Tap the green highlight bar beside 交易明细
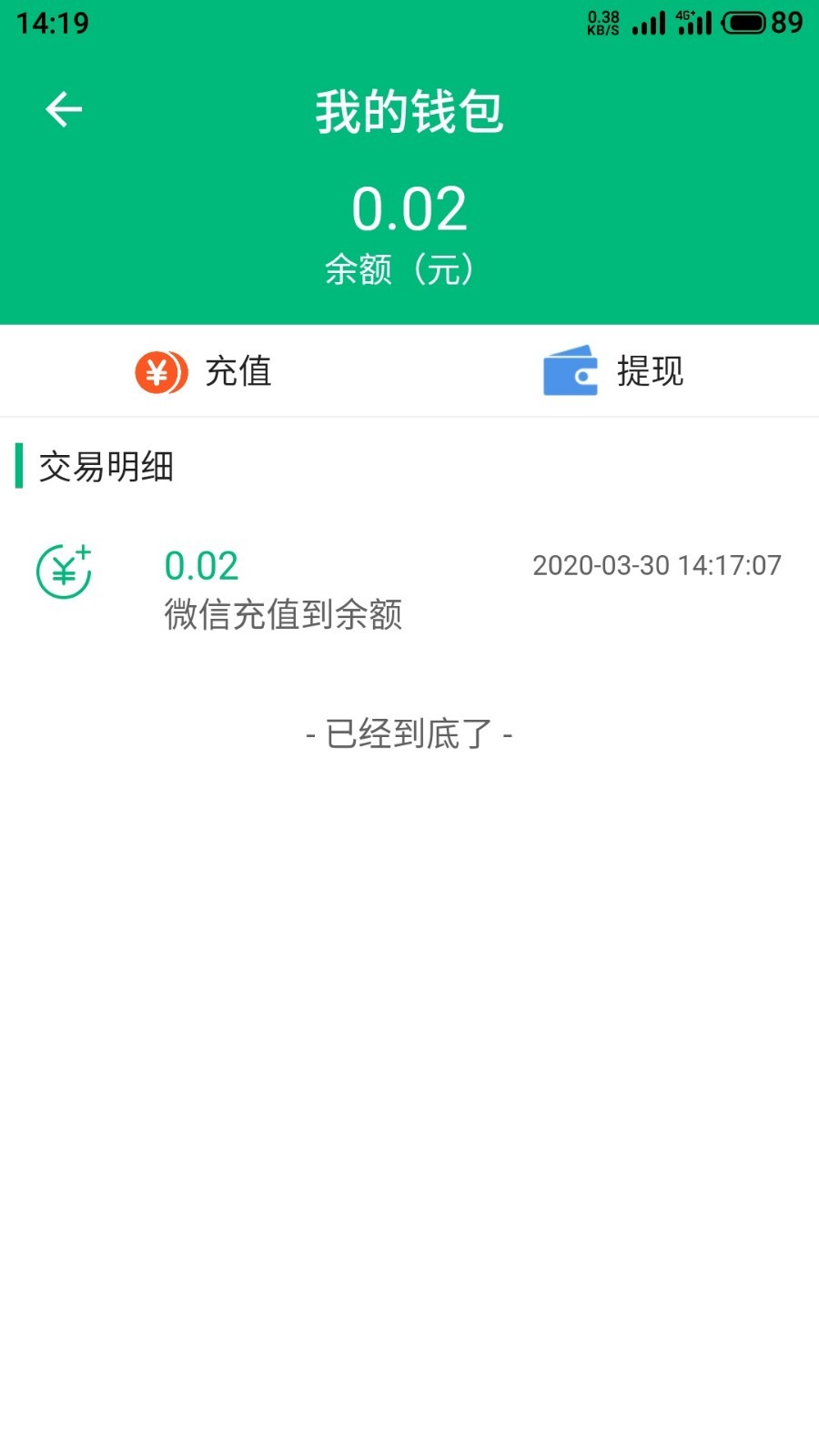The image size is (819, 1456). 16,467
